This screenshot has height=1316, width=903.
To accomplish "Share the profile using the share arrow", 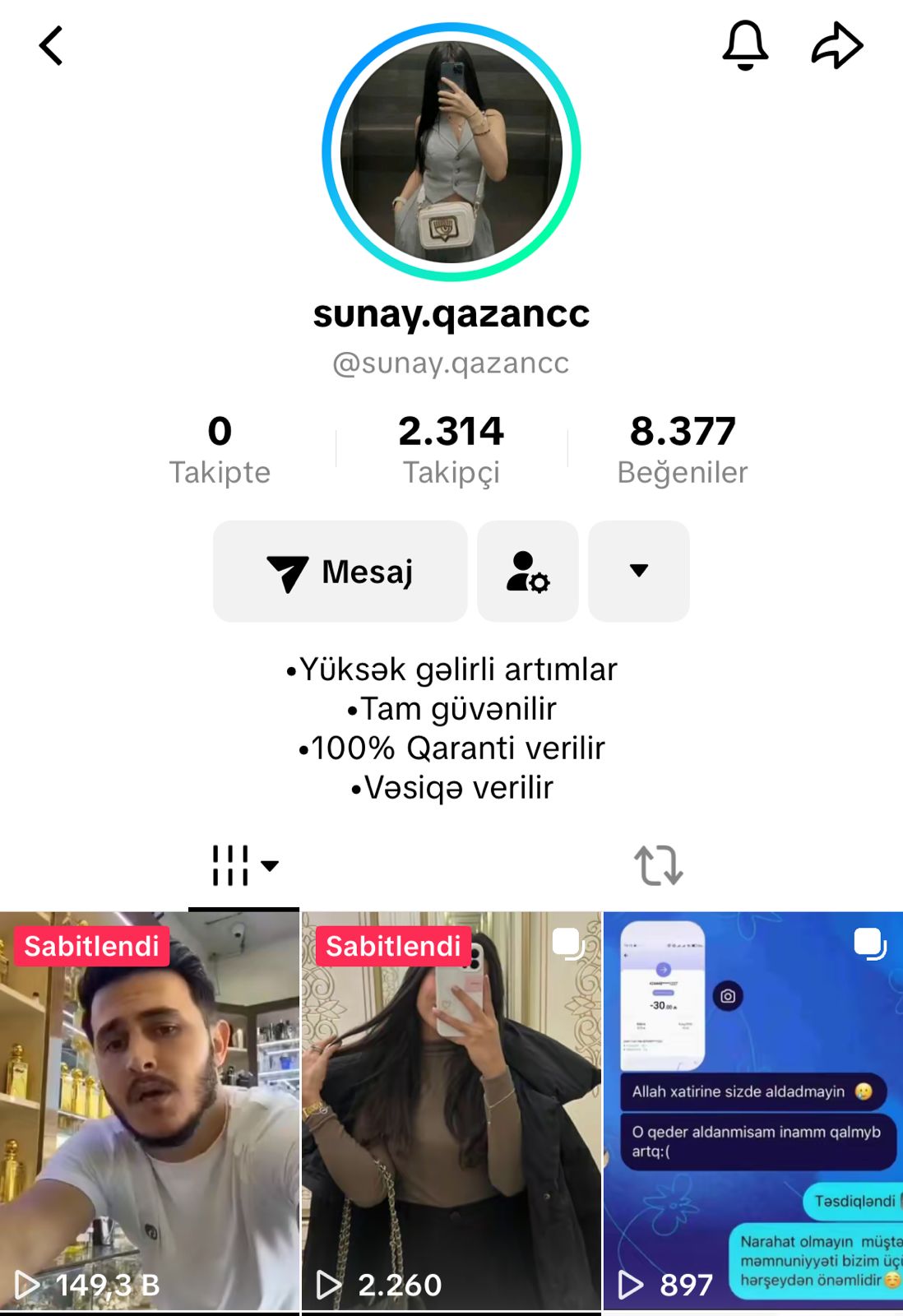I will 835,45.
